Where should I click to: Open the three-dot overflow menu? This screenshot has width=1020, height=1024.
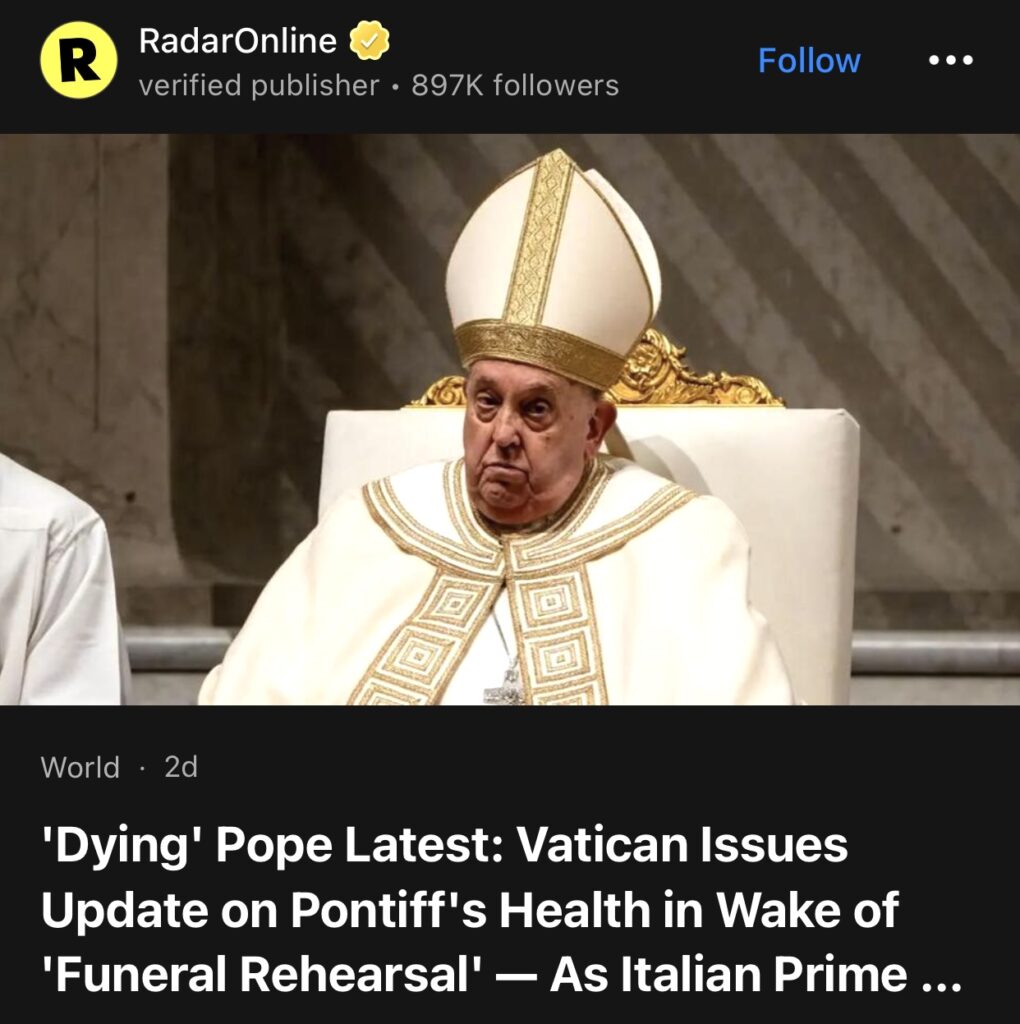(x=950, y=61)
